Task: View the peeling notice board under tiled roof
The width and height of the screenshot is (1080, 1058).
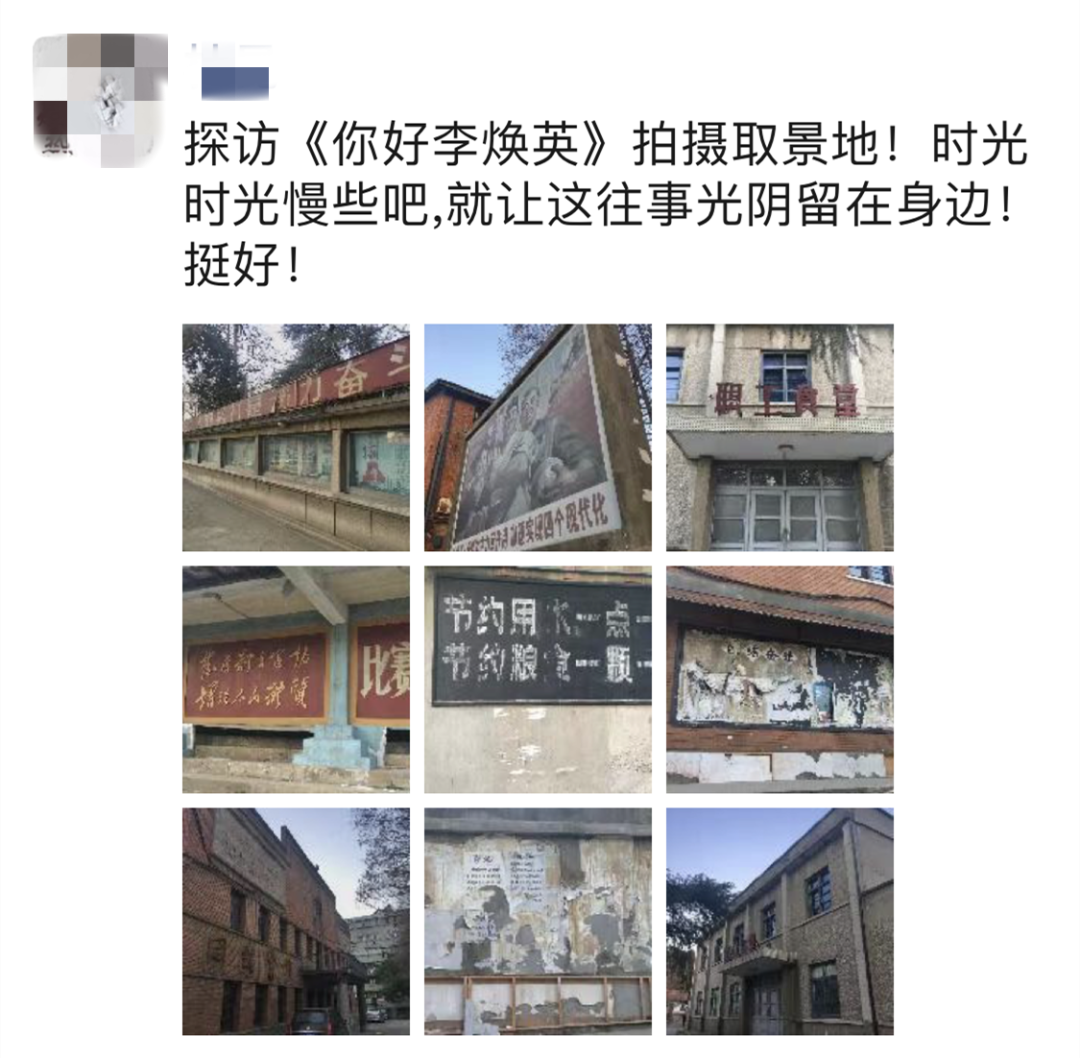Action: (779, 679)
